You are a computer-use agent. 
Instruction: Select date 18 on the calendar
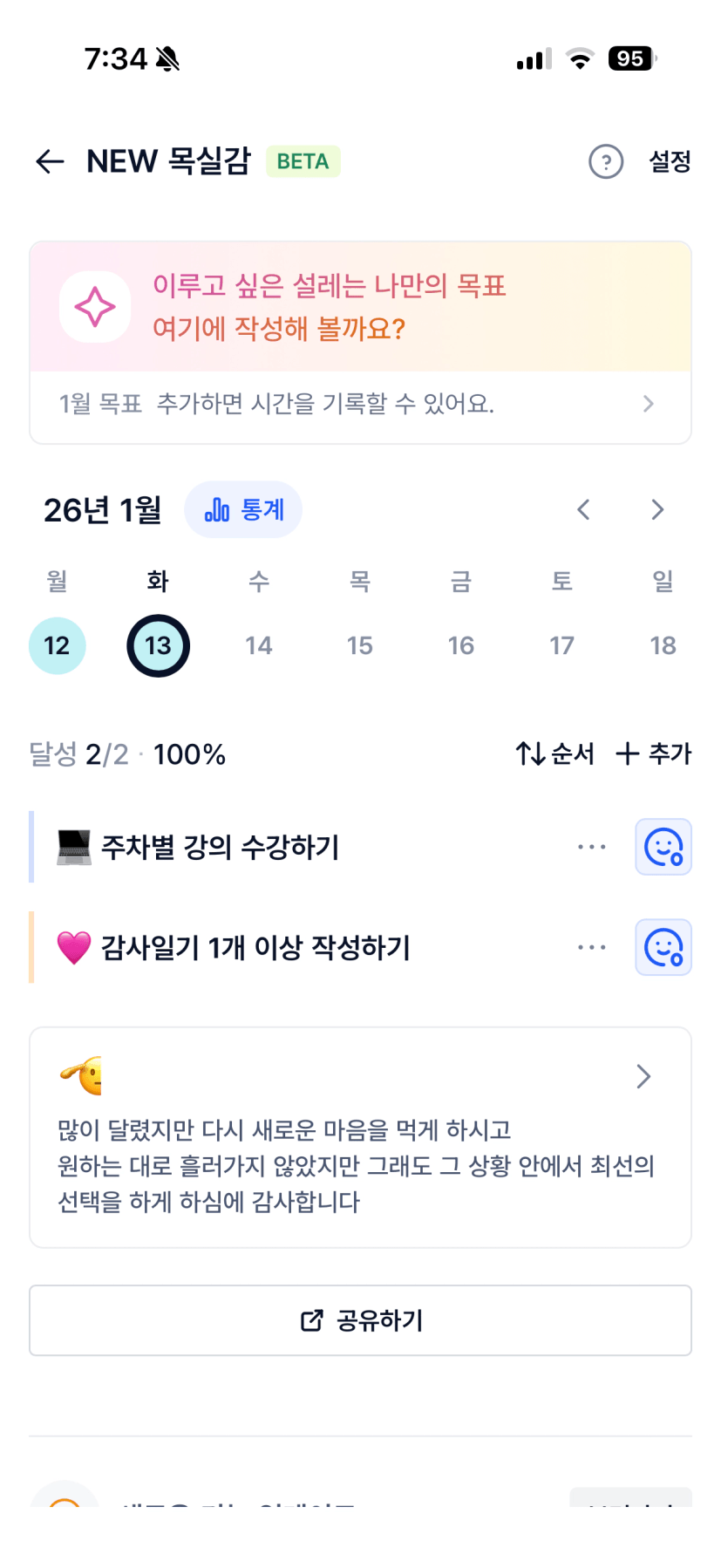[x=663, y=645]
